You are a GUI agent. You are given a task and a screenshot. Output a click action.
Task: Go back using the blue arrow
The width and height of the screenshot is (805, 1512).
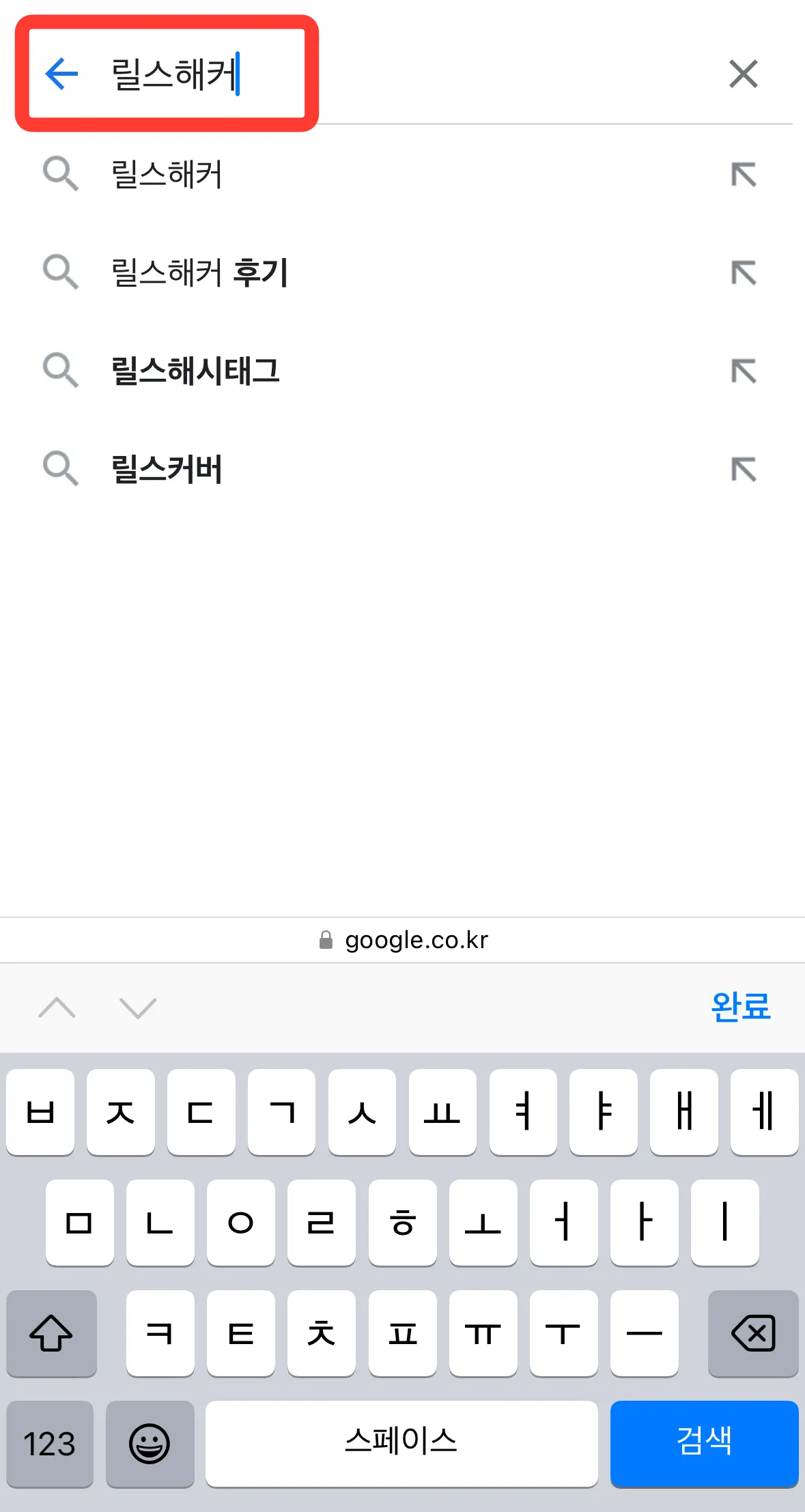pyautogui.click(x=61, y=74)
